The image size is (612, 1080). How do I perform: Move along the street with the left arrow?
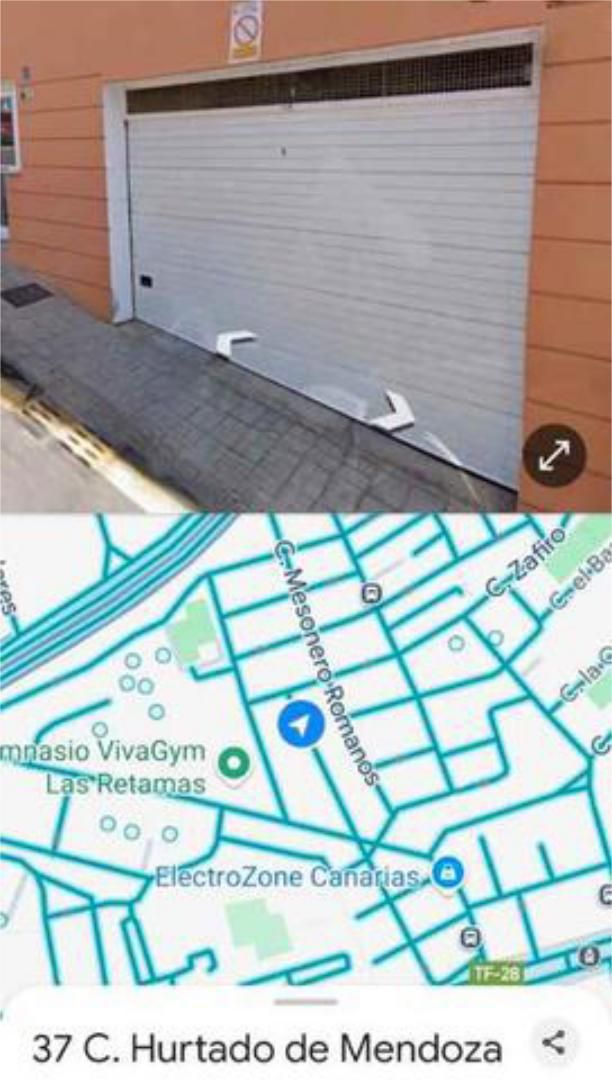click(x=234, y=343)
